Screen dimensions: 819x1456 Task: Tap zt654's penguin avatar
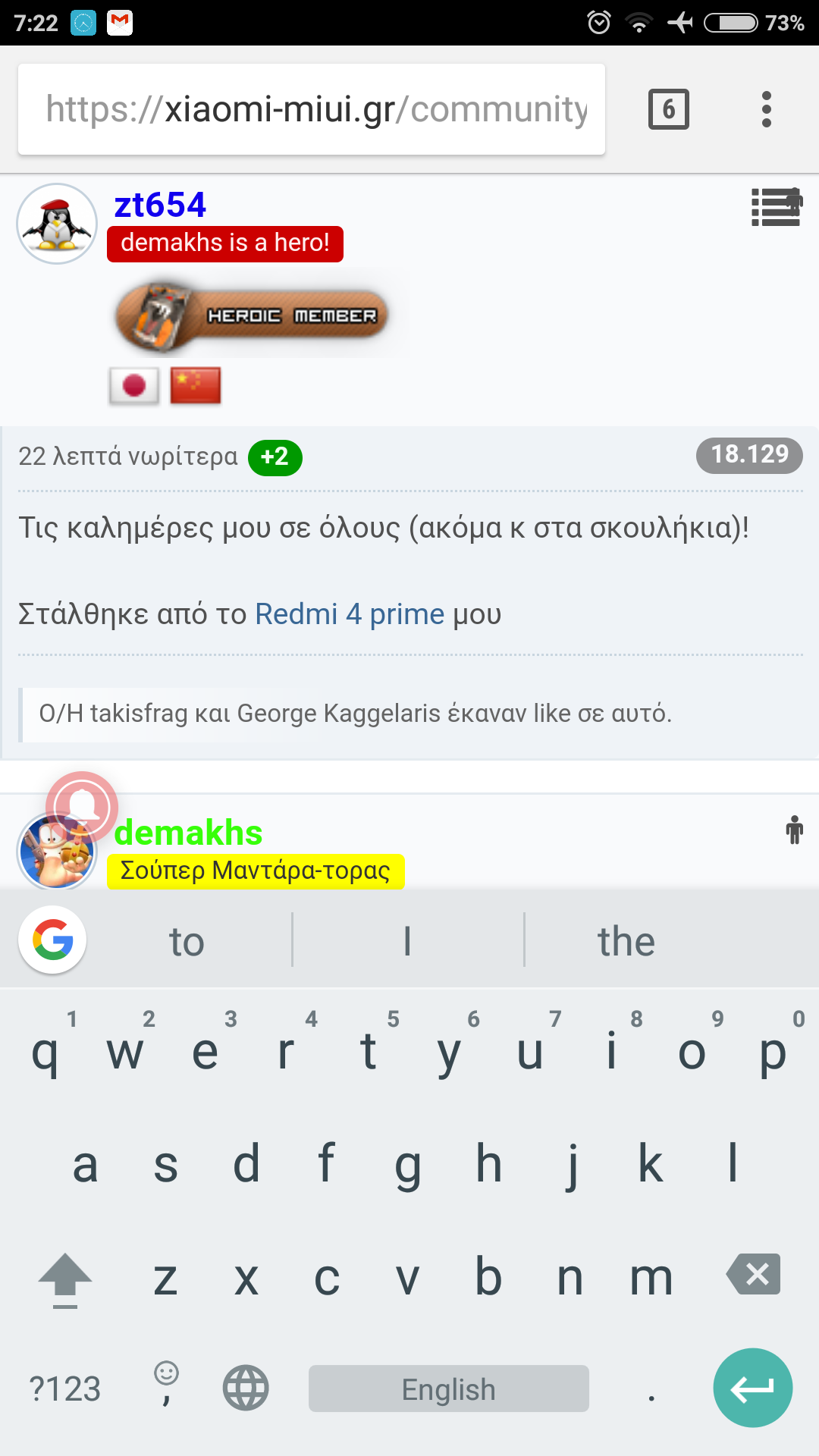pos(57,224)
